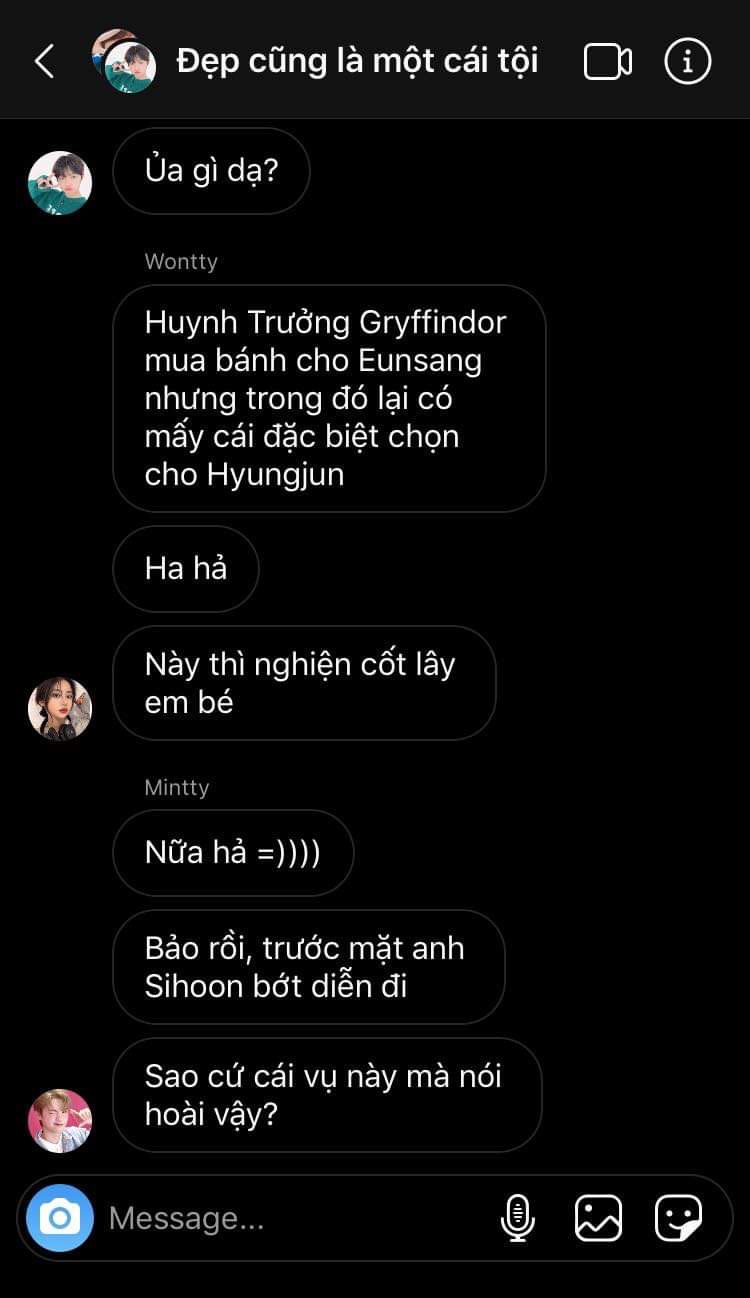Open the camera from the message bar
This screenshot has width=750, height=1298.
(x=60, y=1217)
